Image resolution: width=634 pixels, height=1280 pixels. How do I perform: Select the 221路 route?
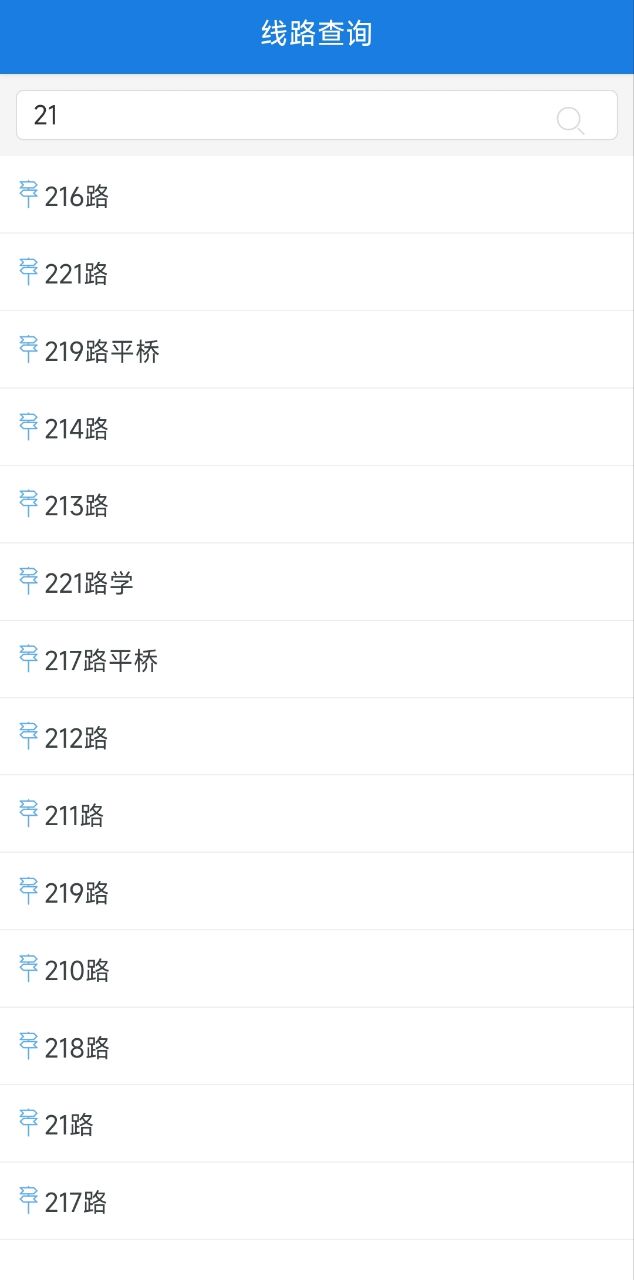coord(317,272)
